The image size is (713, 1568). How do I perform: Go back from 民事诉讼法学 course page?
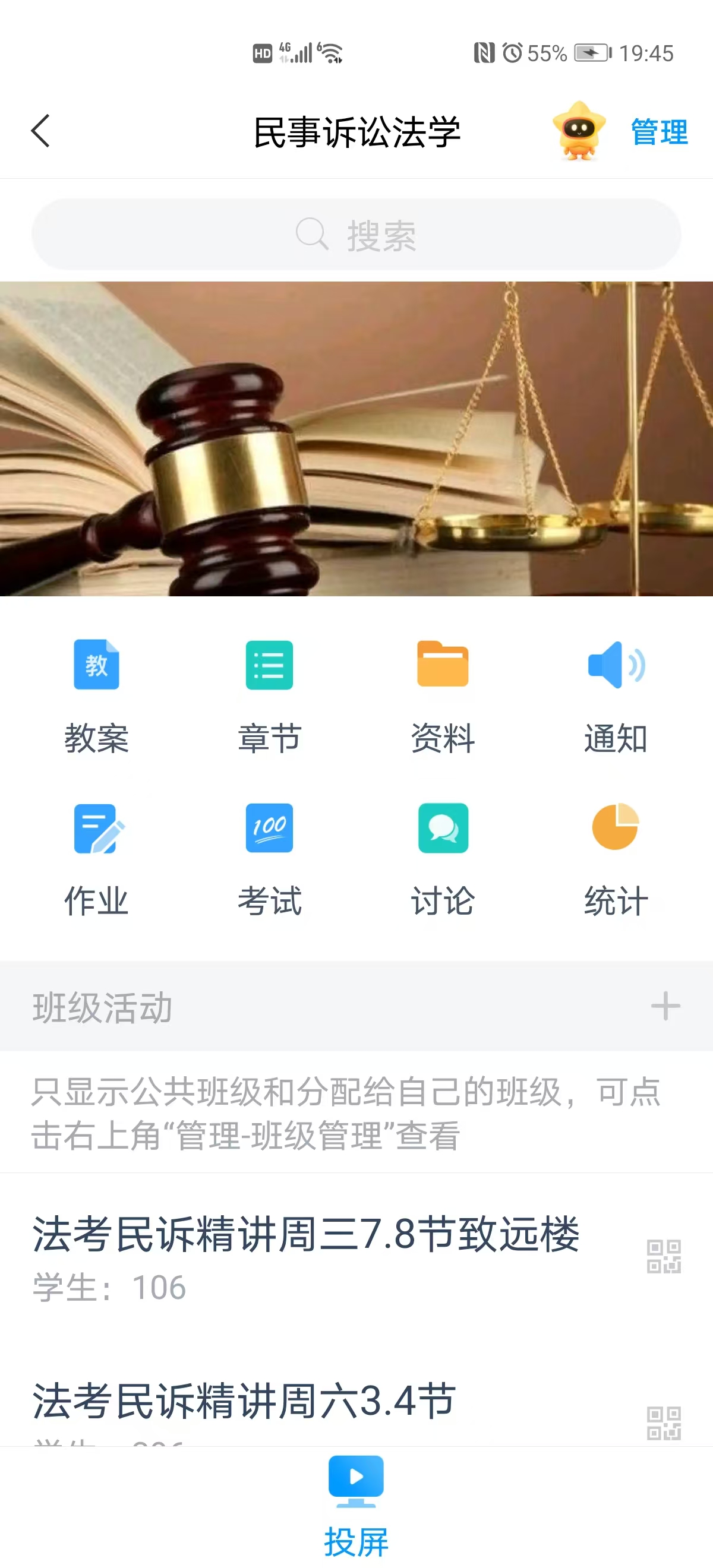coord(40,131)
